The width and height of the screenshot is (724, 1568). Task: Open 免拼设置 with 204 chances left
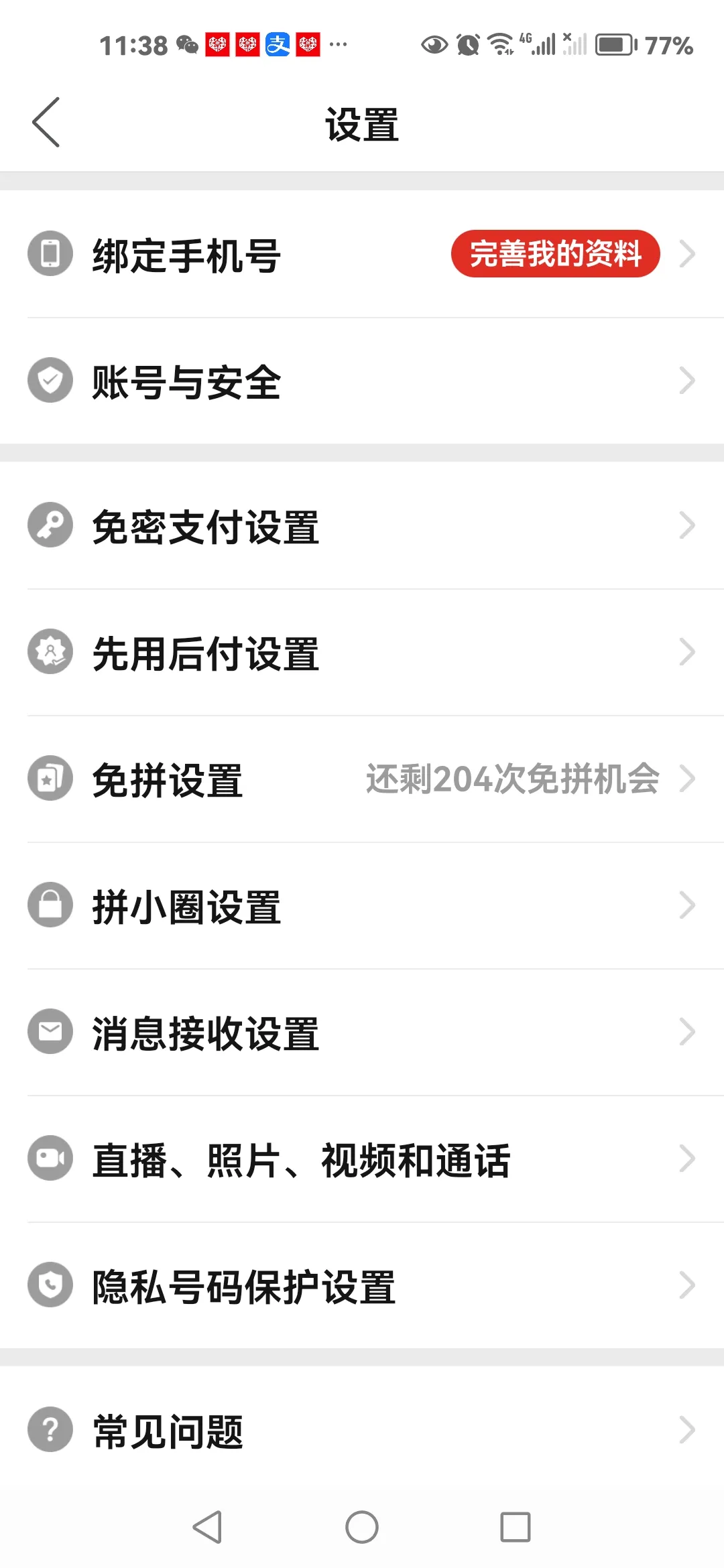(x=362, y=779)
